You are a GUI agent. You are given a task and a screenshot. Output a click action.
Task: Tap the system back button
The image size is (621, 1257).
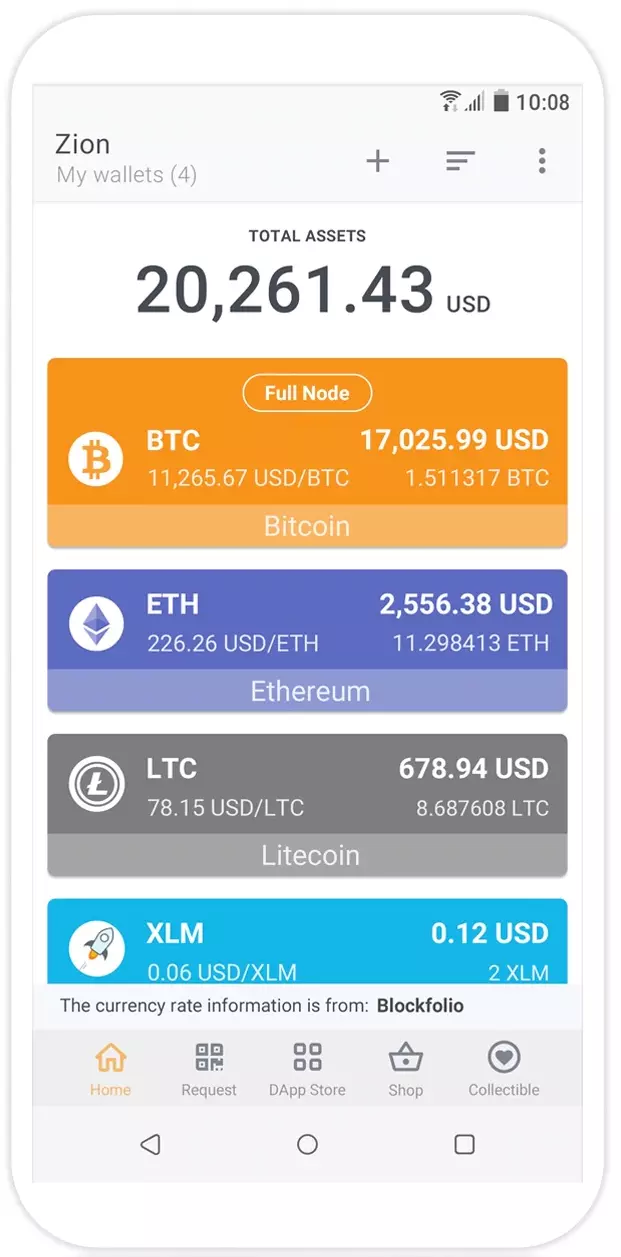(x=150, y=1144)
